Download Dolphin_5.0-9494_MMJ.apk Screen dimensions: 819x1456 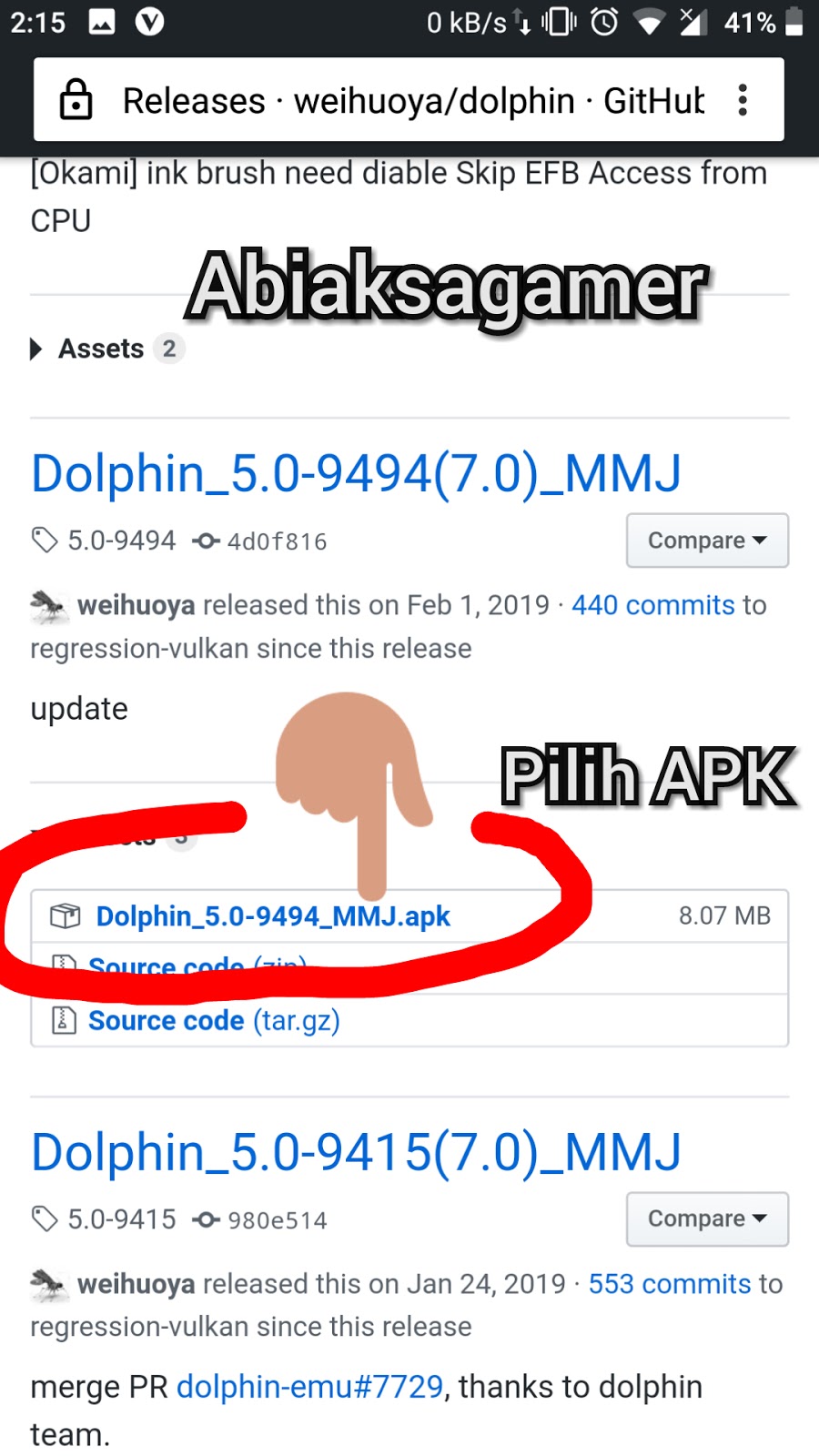273,916
